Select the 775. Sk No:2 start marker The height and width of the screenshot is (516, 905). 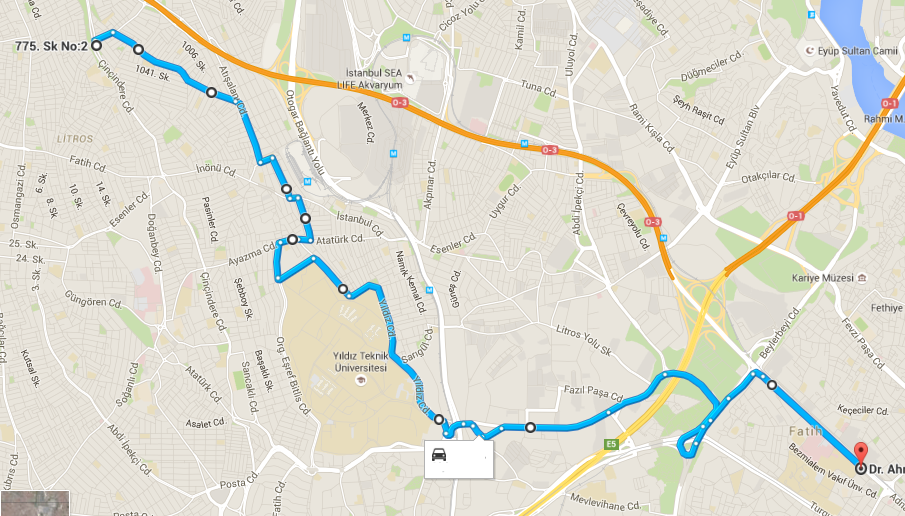[x=97, y=45]
